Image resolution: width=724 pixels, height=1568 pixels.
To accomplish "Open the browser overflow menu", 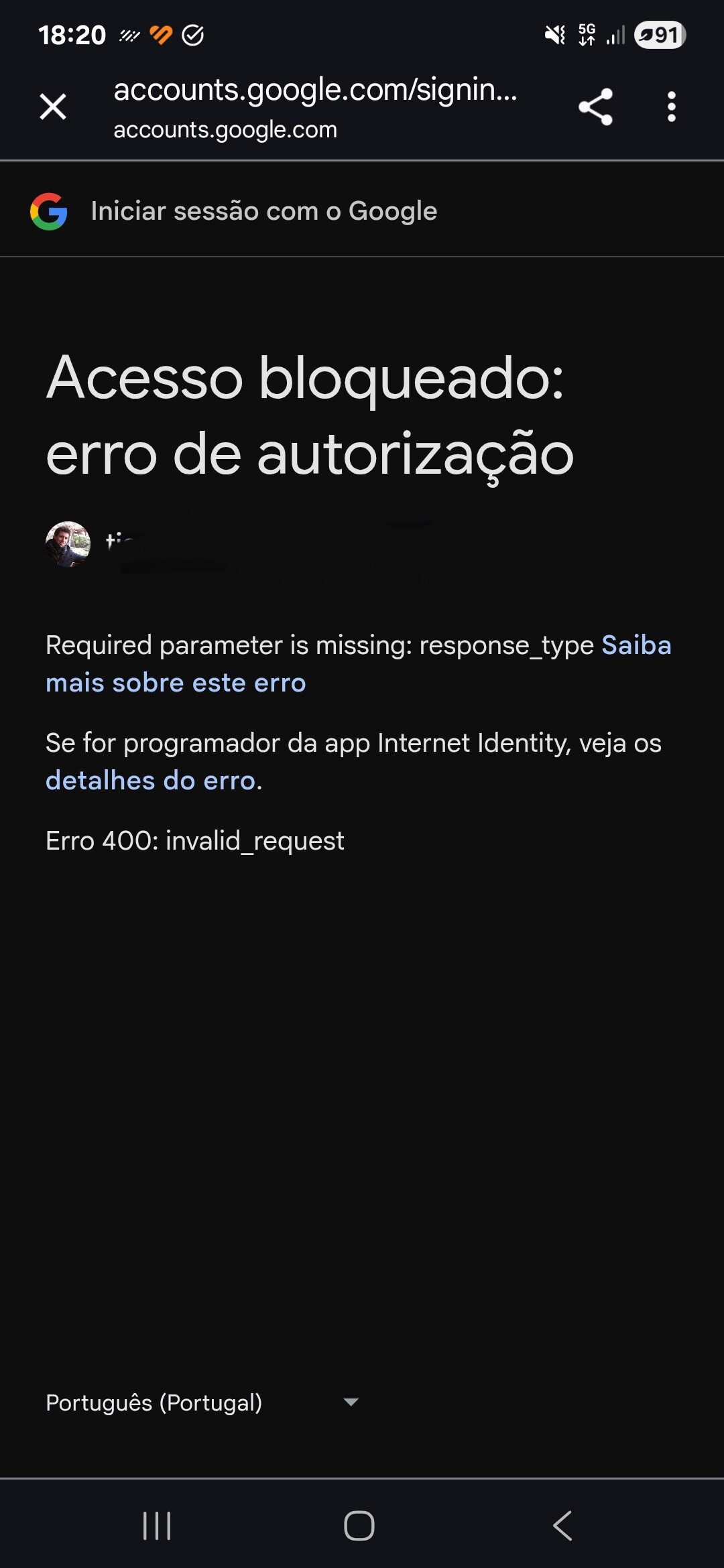I will (x=671, y=107).
